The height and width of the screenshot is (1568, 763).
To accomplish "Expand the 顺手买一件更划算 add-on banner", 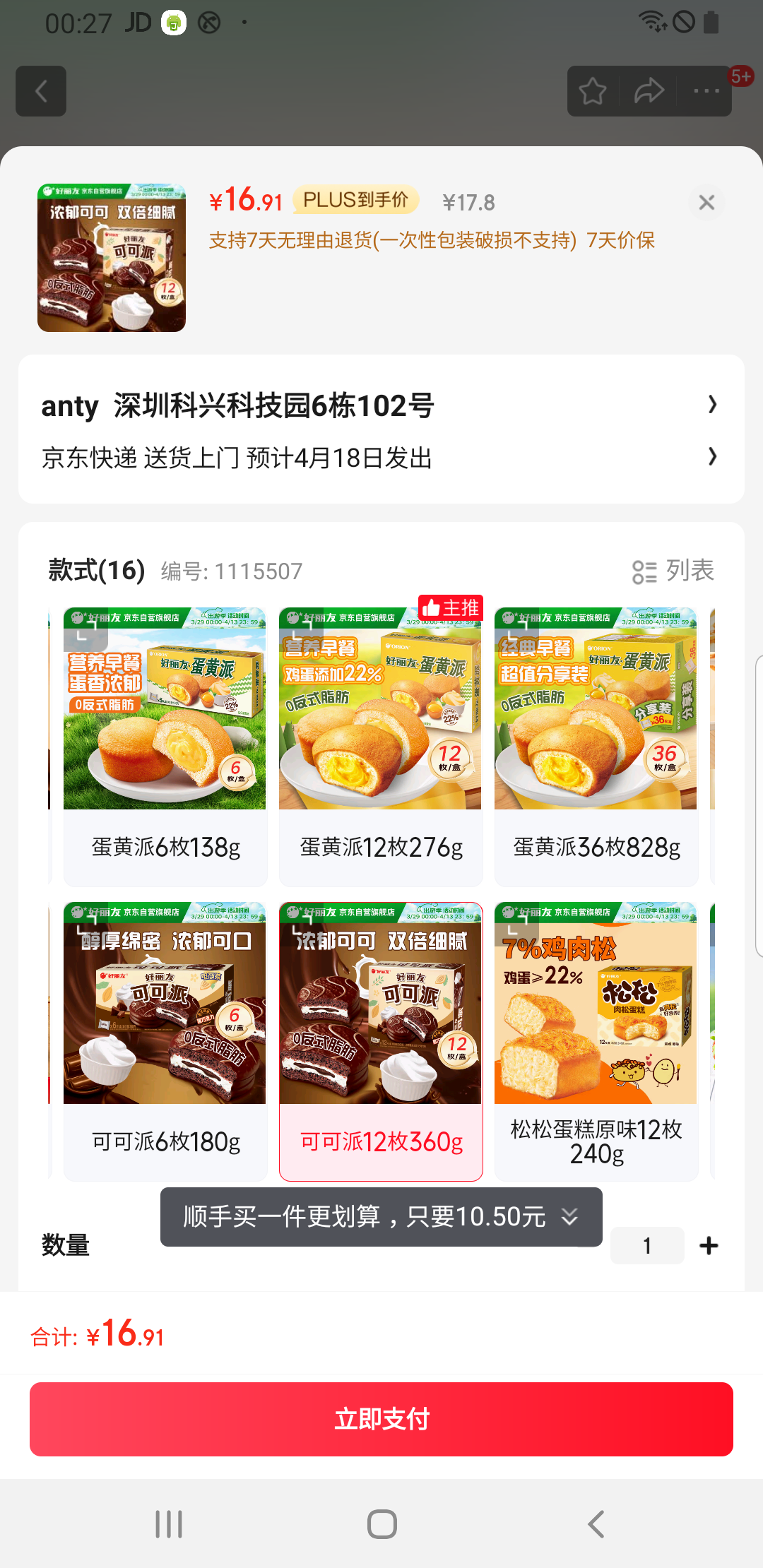I will coord(381,1216).
